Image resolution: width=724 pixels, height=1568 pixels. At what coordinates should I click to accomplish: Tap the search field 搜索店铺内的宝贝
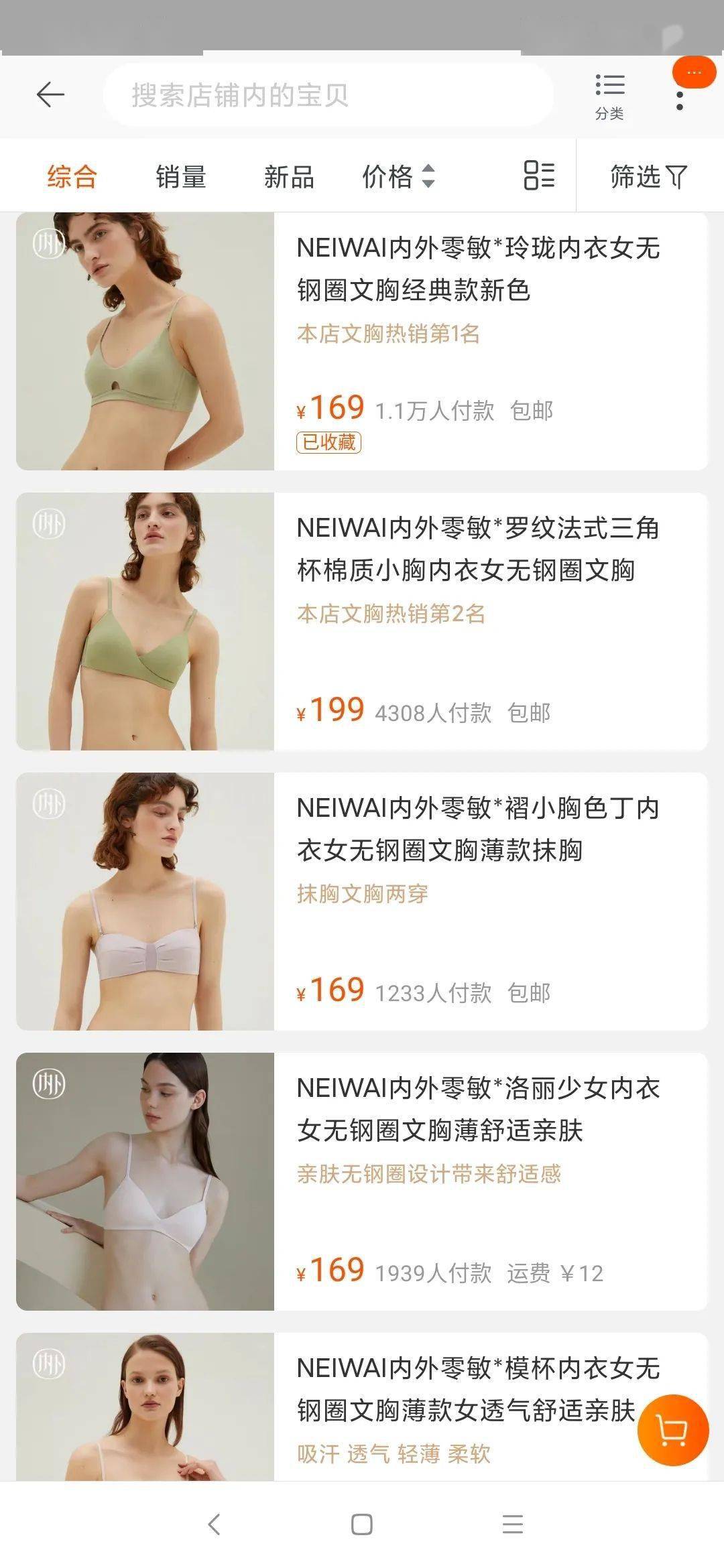pos(328,92)
